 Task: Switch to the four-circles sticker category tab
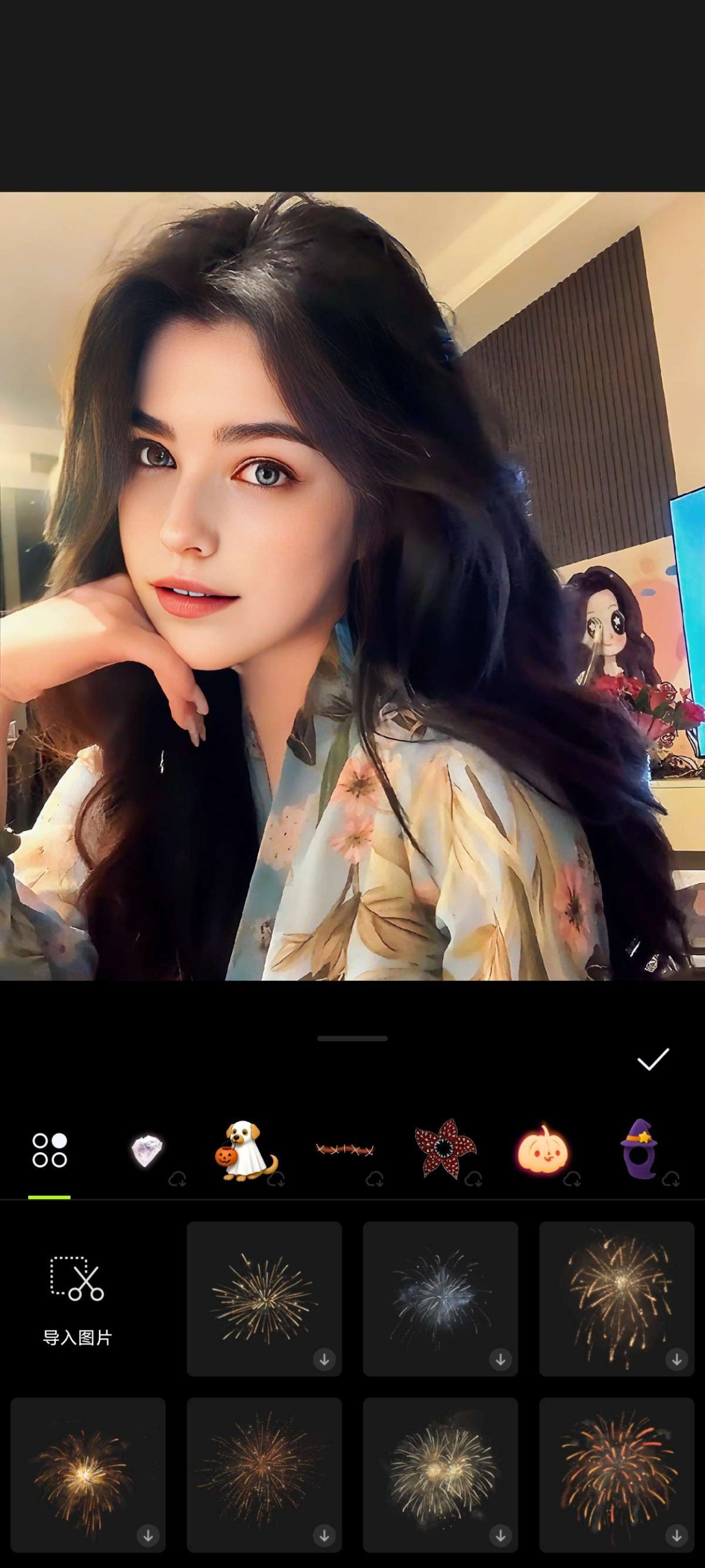[50, 1150]
